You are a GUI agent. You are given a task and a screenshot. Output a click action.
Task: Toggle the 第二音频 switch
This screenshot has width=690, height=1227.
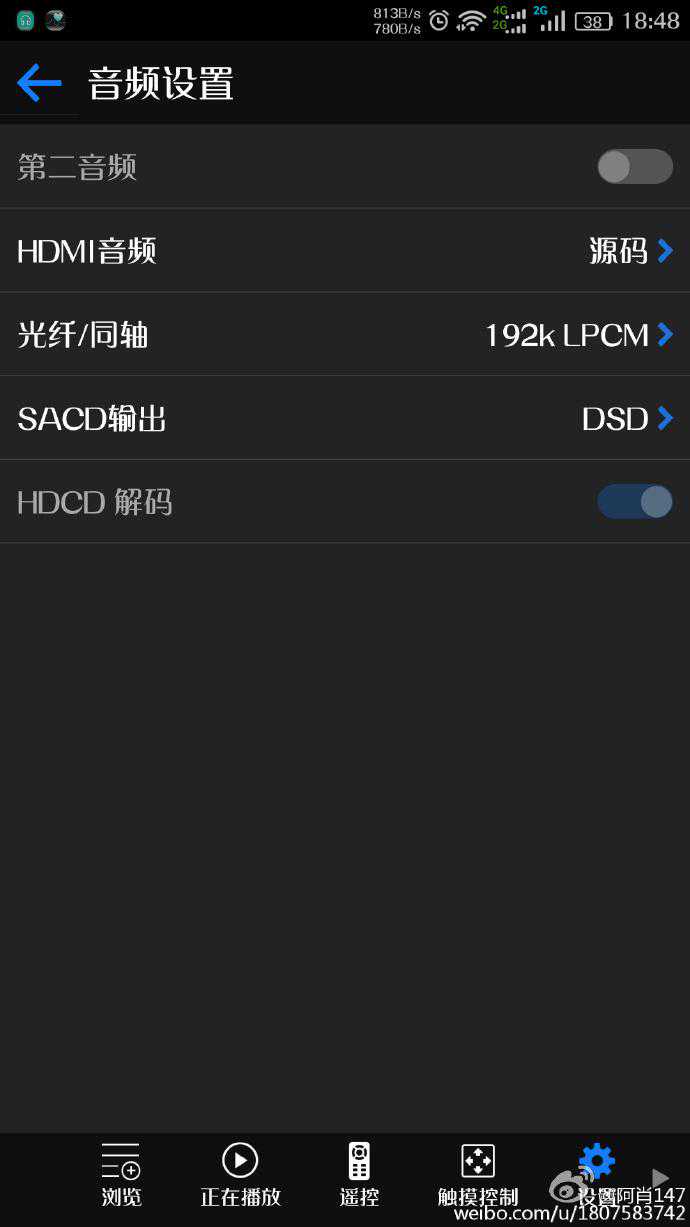click(634, 166)
